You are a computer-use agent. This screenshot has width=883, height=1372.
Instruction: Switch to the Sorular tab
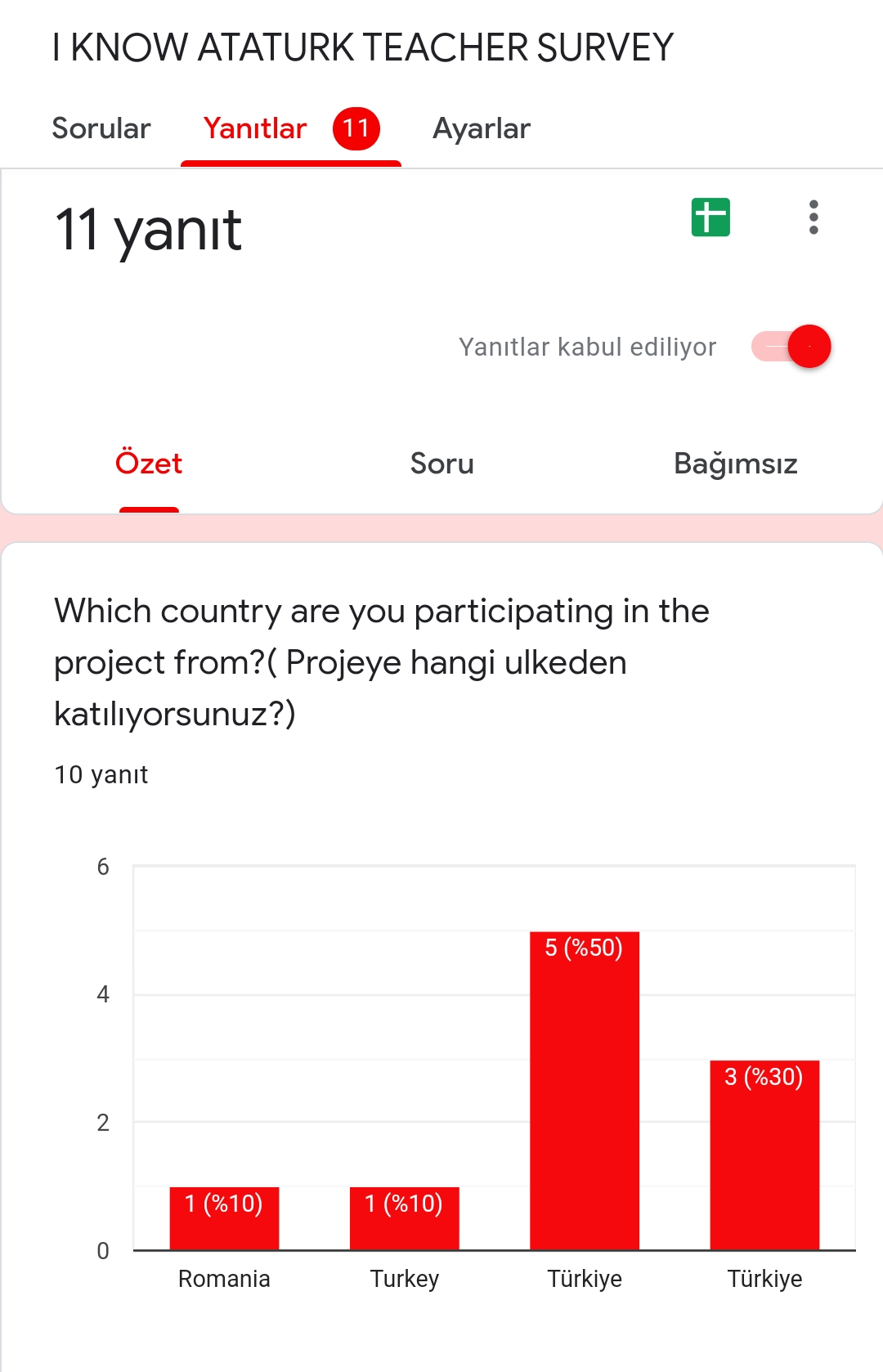point(101,128)
